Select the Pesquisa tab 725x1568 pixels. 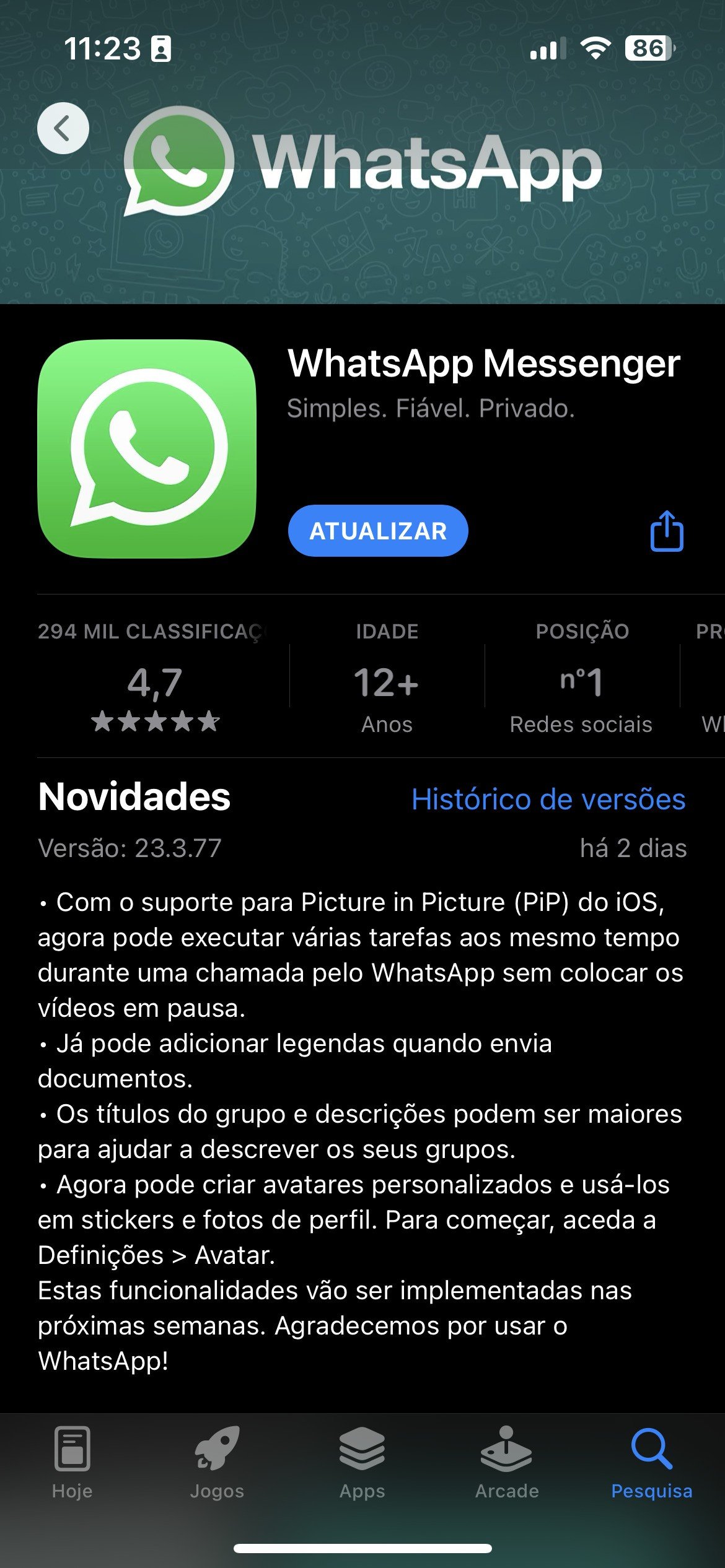coord(651,1463)
